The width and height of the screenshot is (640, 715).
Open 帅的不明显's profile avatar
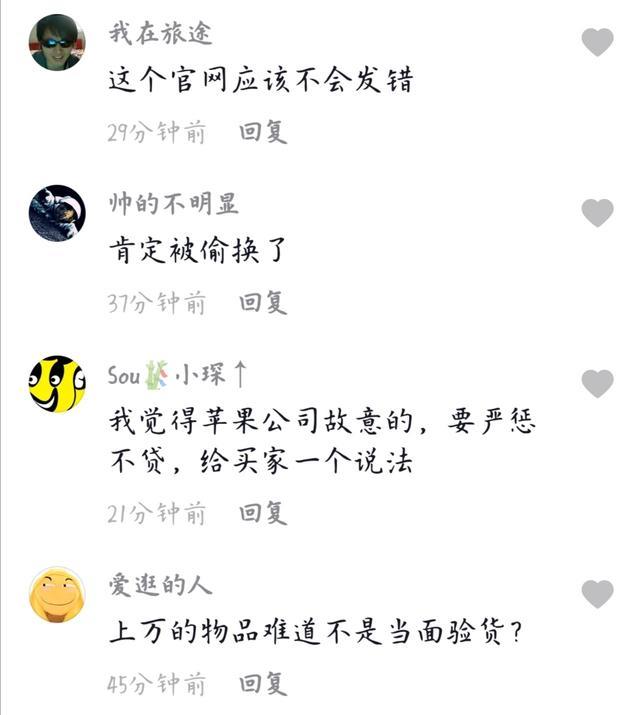tap(57, 212)
